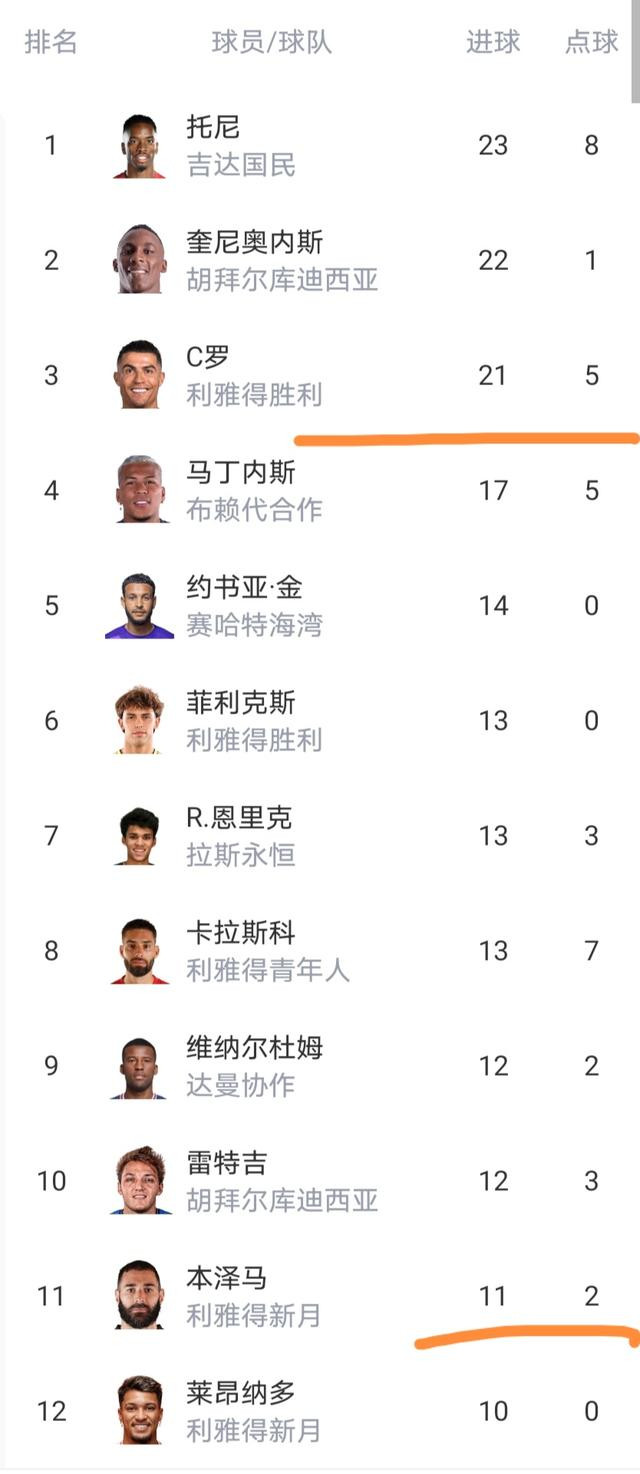Select 雷特吉's player entry
The width and height of the screenshot is (640, 1474).
click(x=240, y=1181)
